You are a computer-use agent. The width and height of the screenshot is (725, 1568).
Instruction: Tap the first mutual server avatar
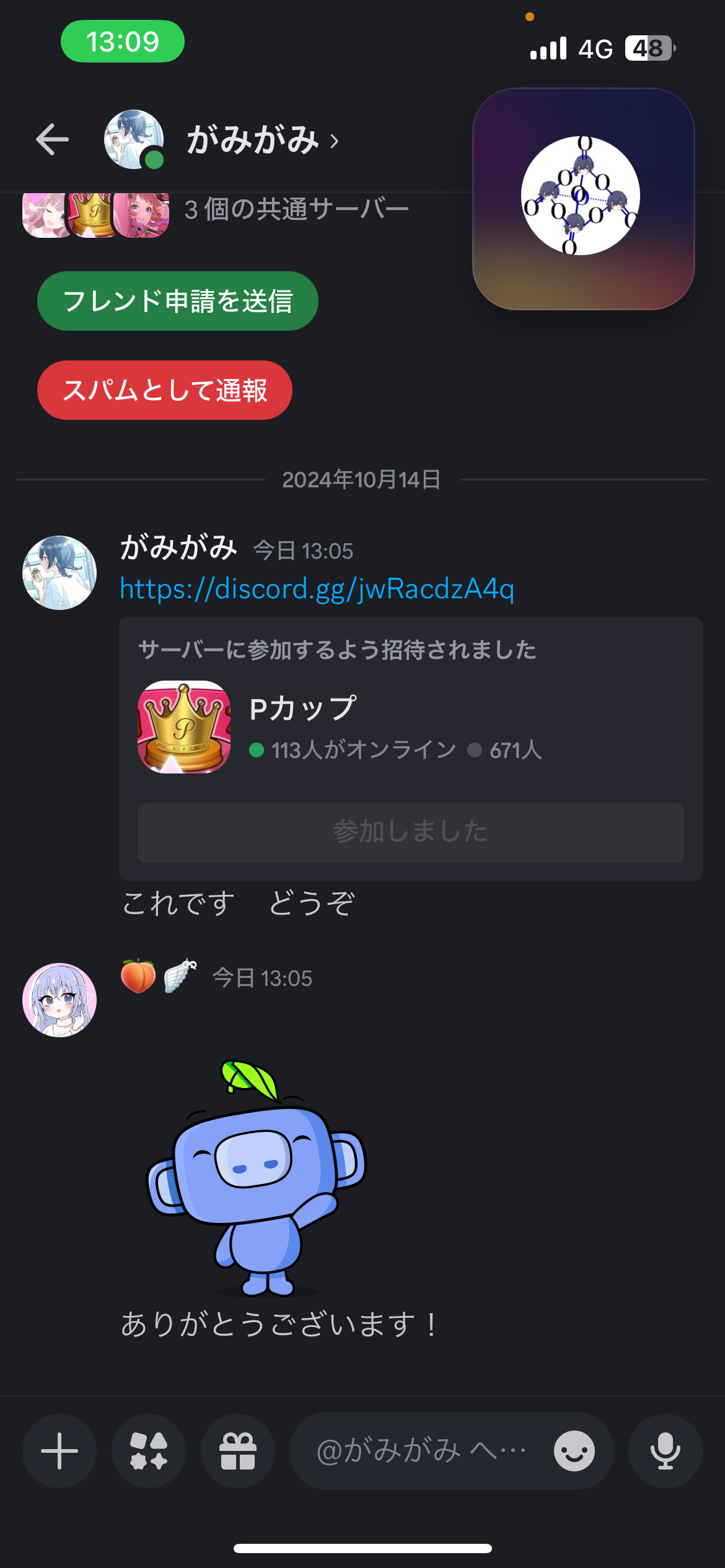pos(43,215)
